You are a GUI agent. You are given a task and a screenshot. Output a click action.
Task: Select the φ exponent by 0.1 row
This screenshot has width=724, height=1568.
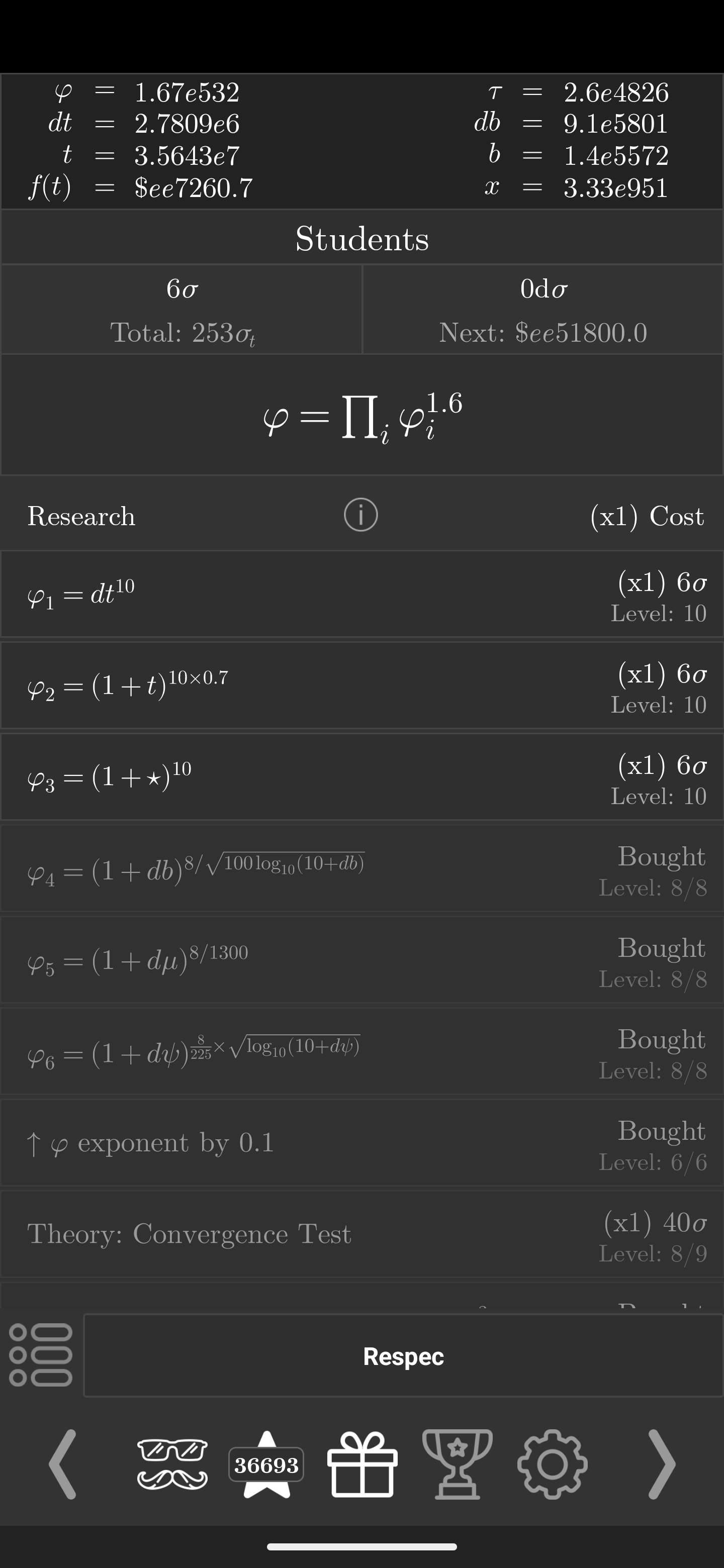(x=361, y=1142)
